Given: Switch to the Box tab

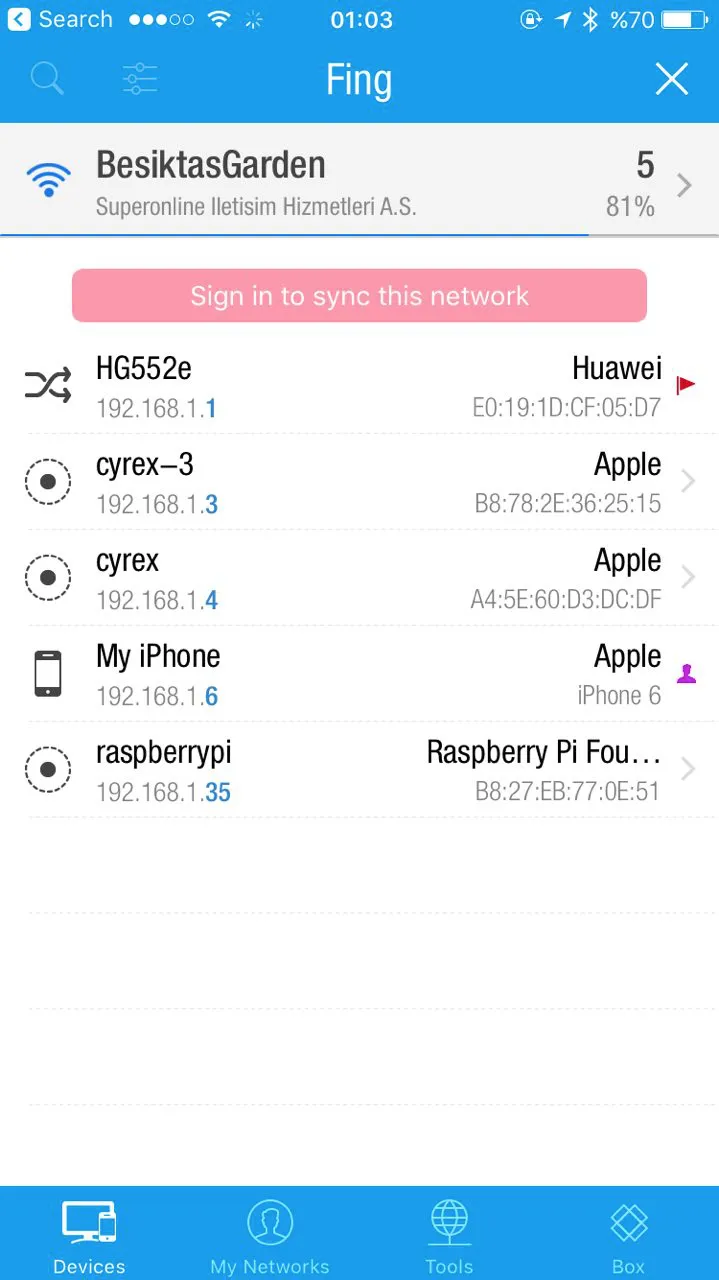Looking at the screenshot, I should point(628,1236).
